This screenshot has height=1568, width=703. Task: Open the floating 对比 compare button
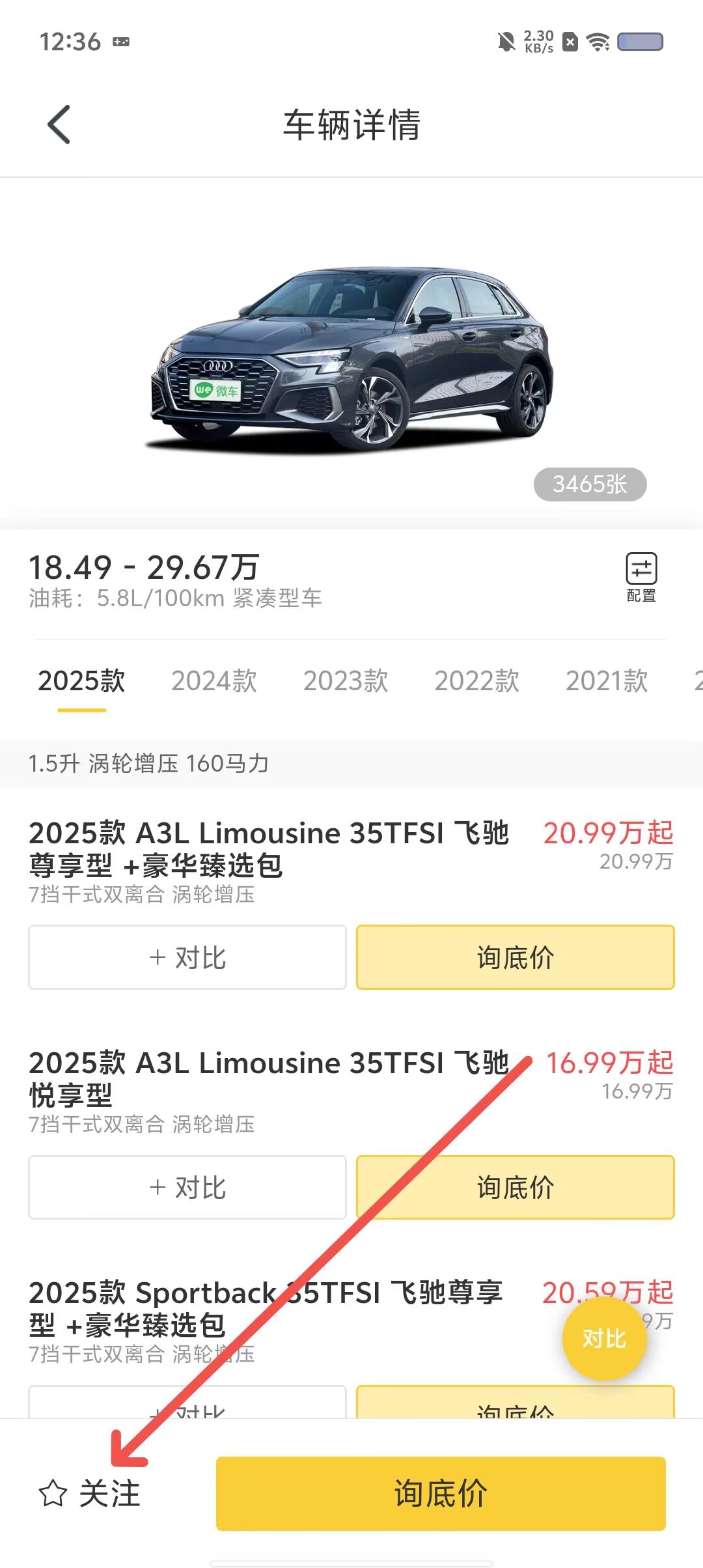click(604, 1338)
